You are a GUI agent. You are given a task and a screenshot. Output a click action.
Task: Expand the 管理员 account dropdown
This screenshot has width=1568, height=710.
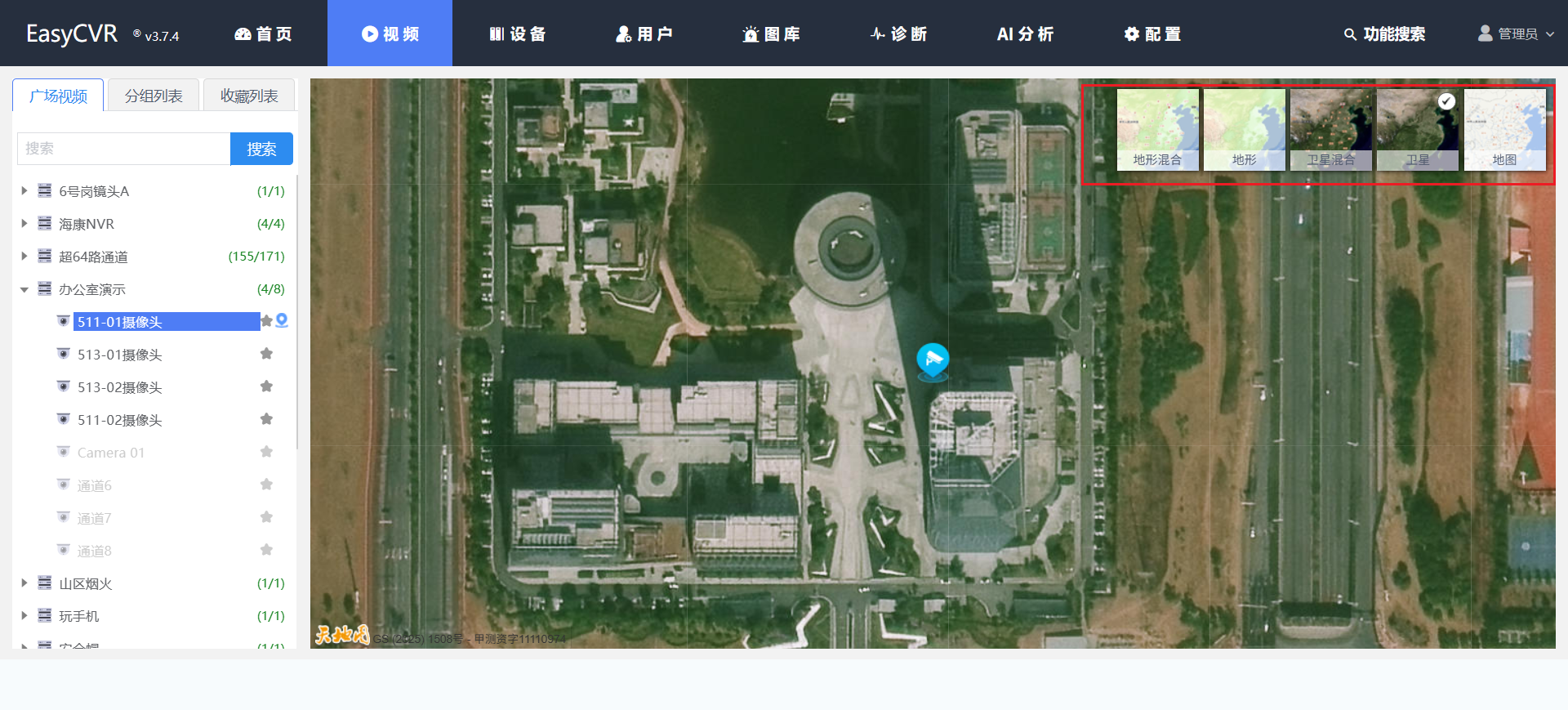tap(1517, 33)
